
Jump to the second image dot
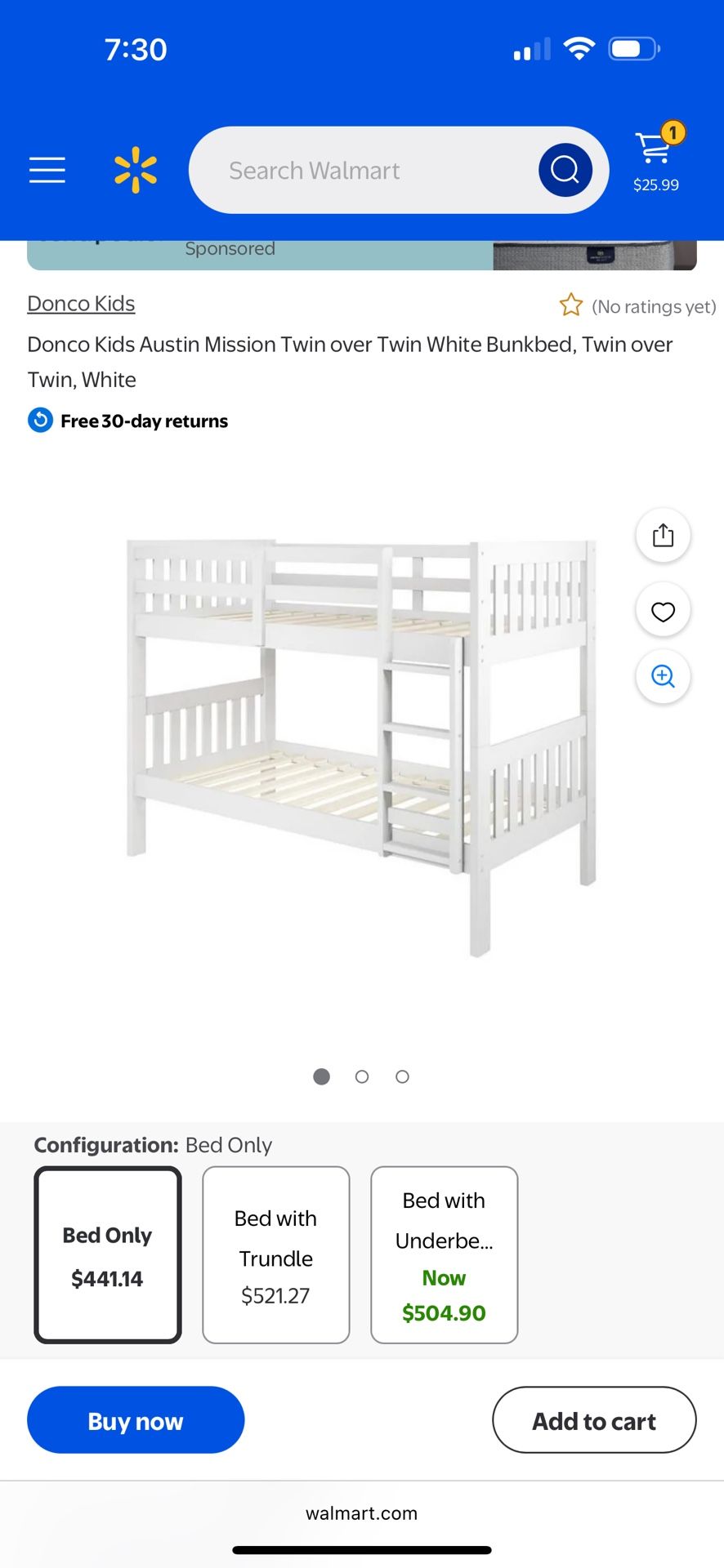point(362,1076)
